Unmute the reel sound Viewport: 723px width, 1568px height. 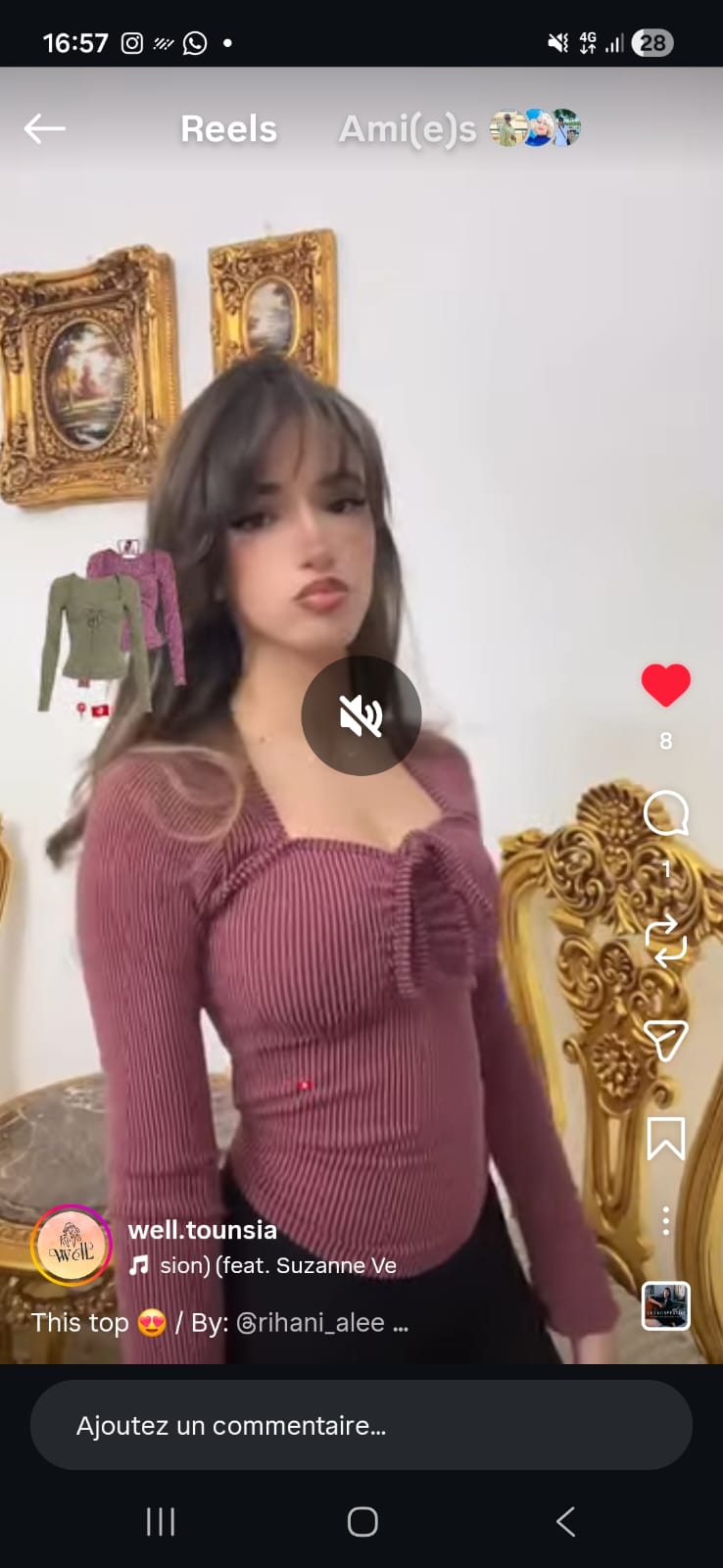pyautogui.click(x=361, y=716)
